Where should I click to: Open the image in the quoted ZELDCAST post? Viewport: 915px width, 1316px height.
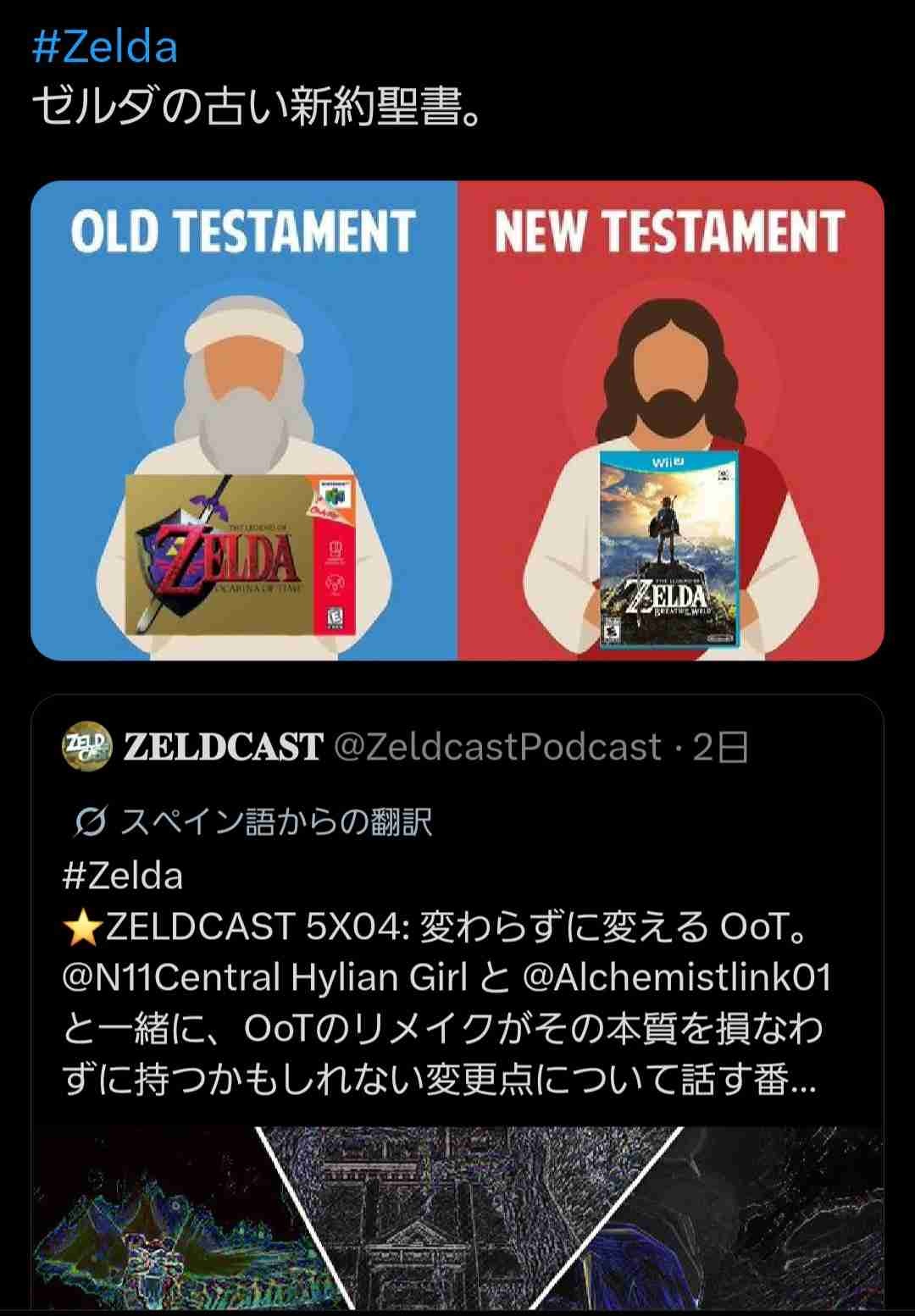457,1218
